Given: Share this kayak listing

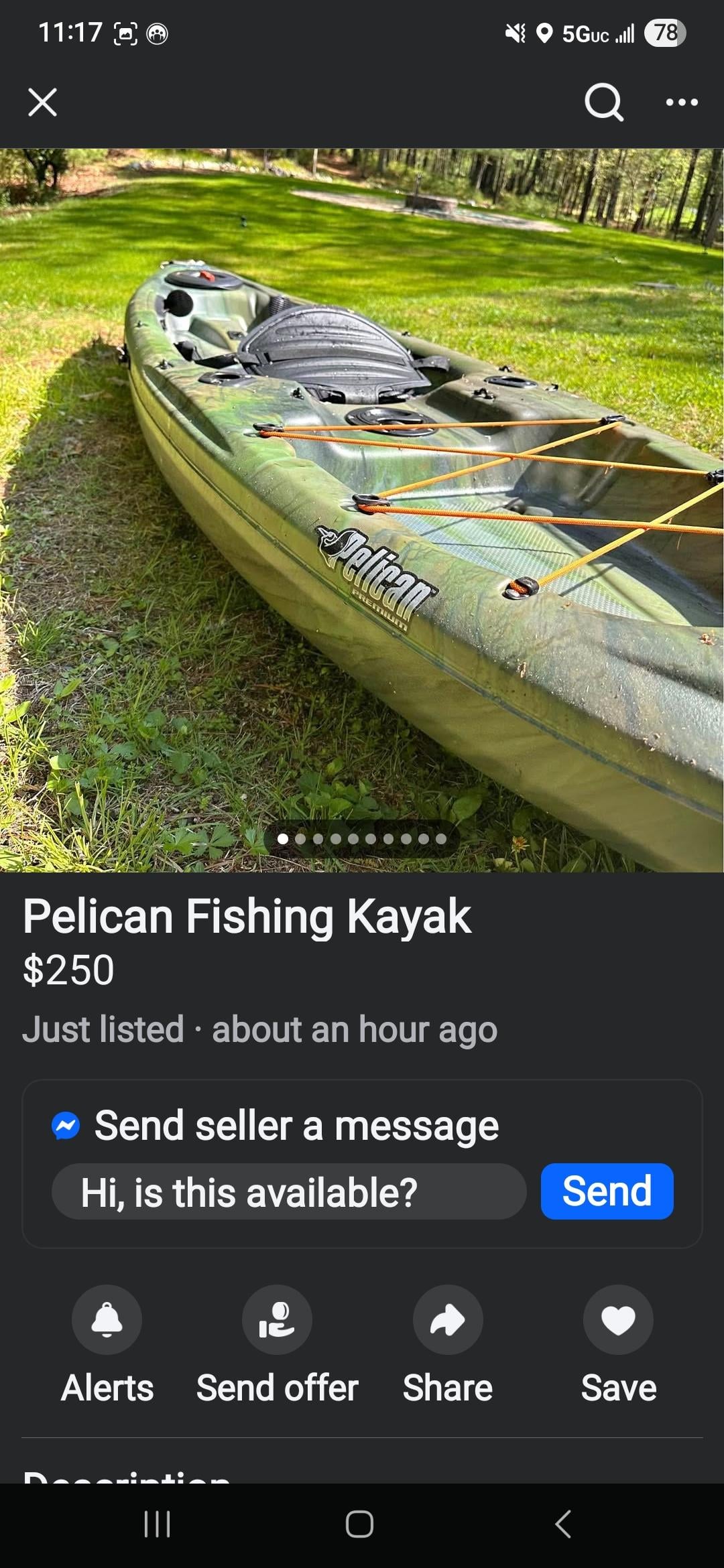Looking at the screenshot, I should [x=448, y=1320].
